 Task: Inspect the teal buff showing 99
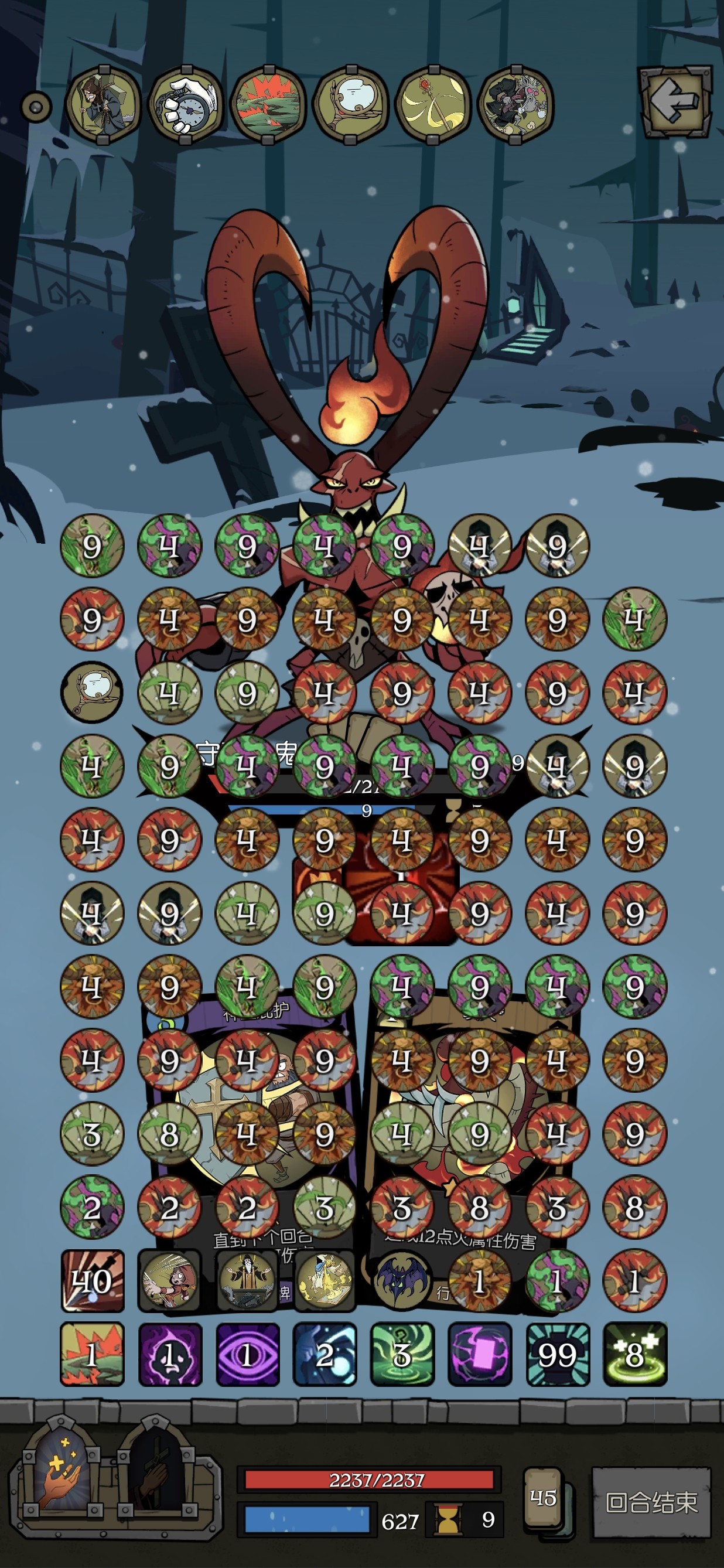pyautogui.click(x=557, y=1355)
